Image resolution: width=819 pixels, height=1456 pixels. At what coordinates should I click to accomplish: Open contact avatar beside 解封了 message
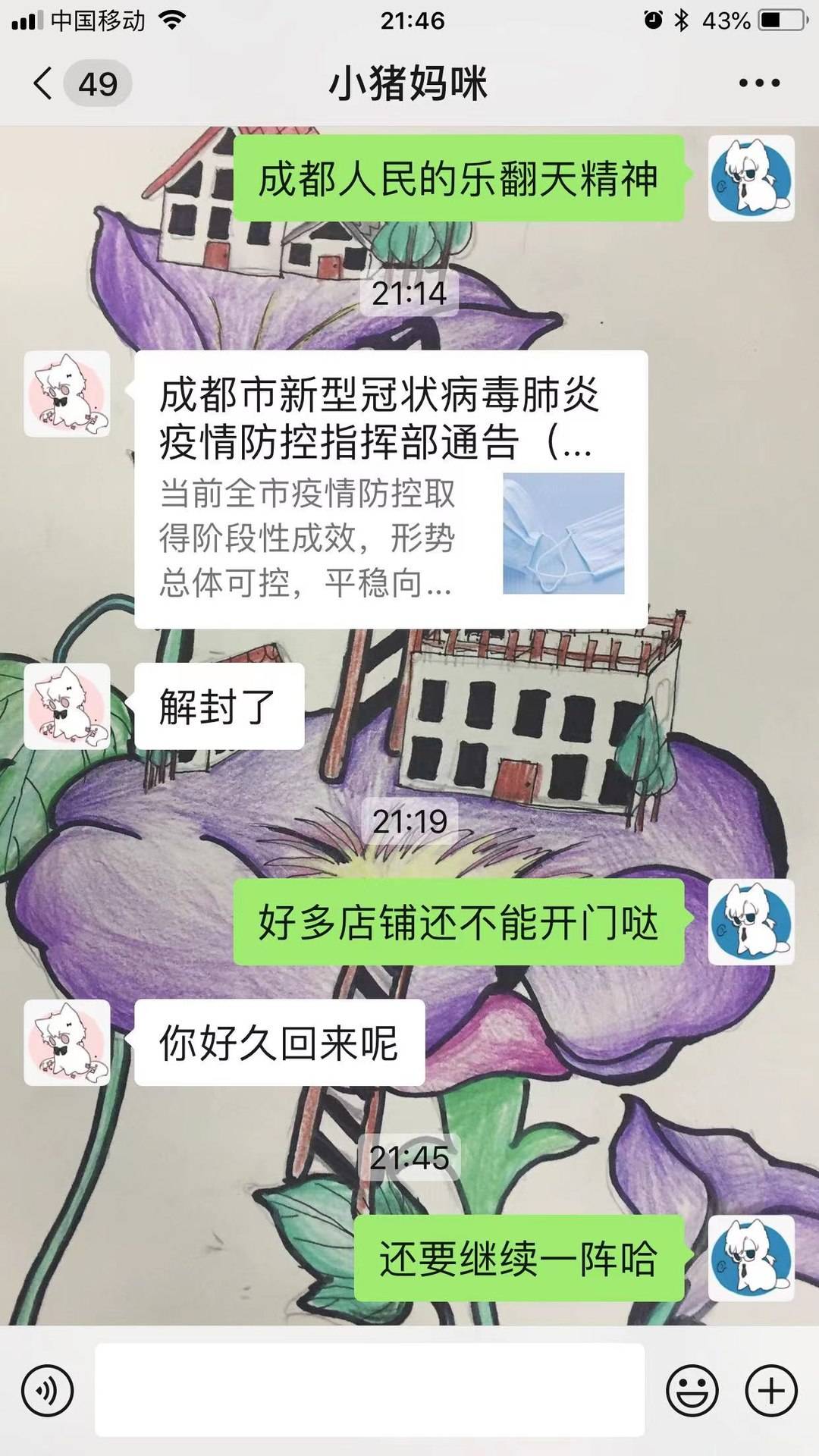point(67,706)
